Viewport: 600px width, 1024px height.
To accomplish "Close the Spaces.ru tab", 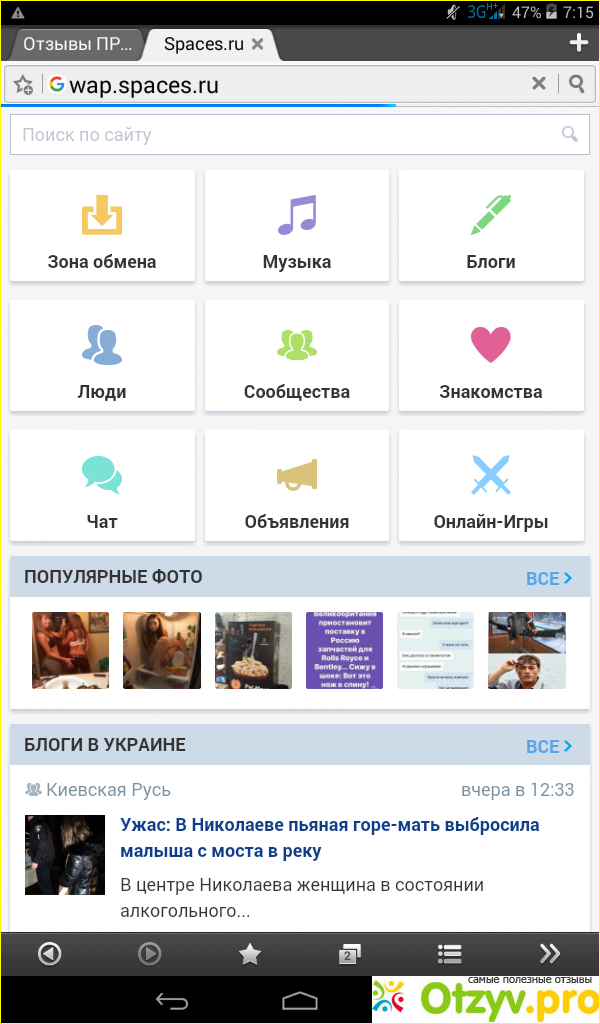I will pos(257,44).
